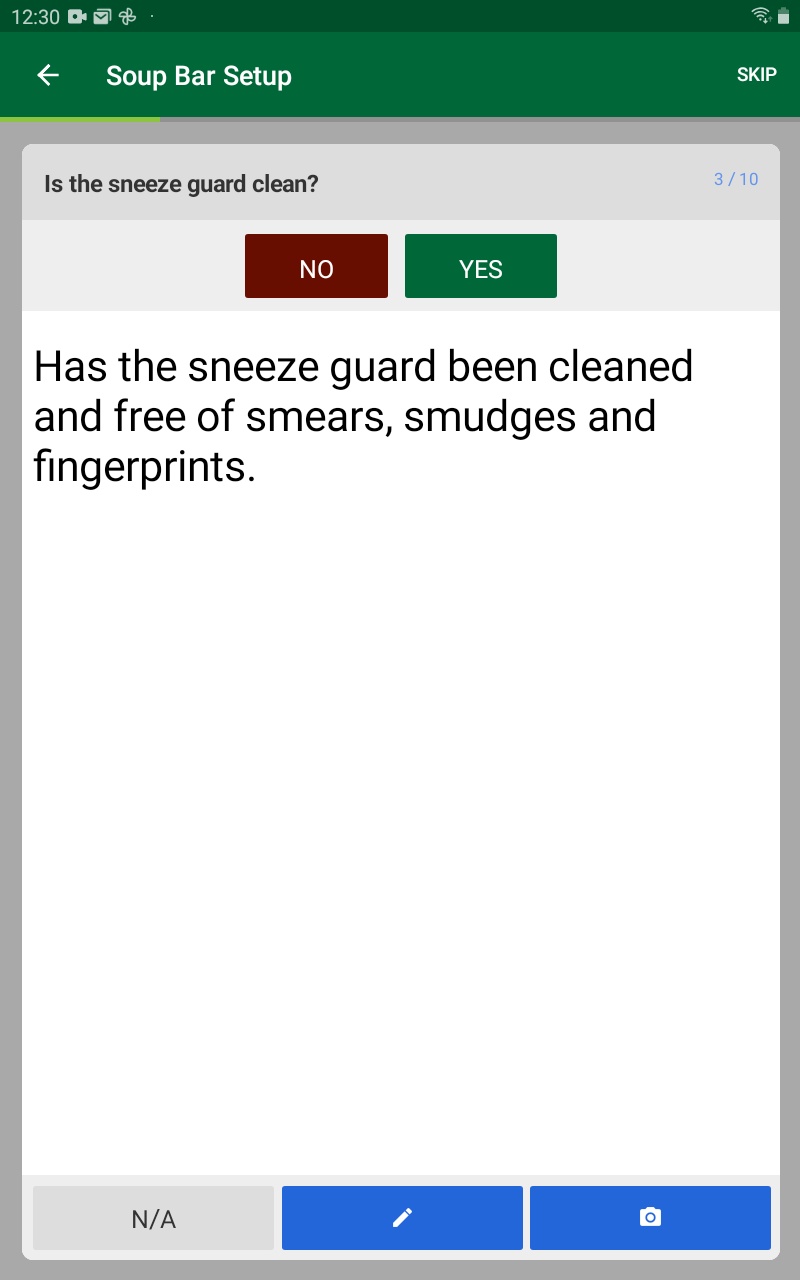Select the sneeze guard description text
Image resolution: width=800 pixels, height=1280 pixels.
[363, 415]
